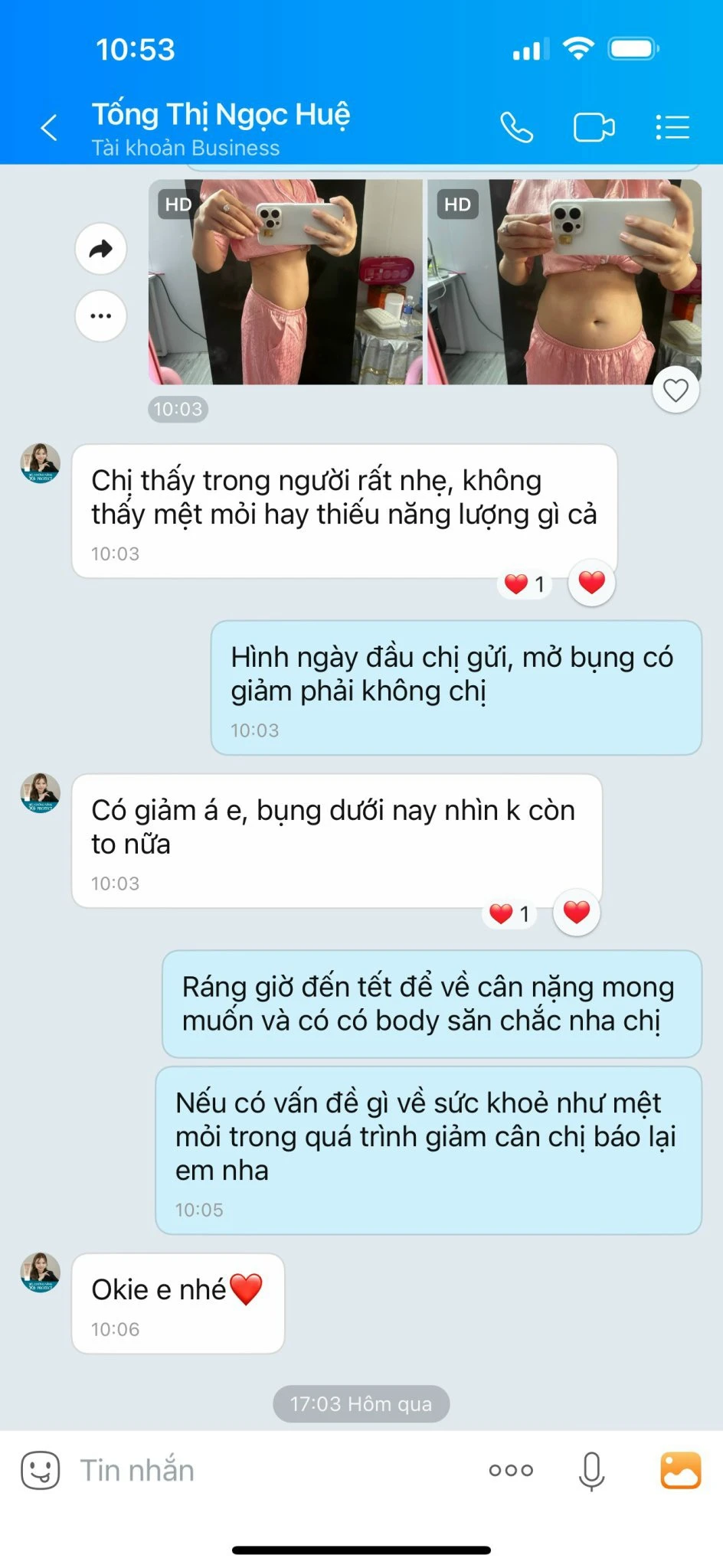Open the emoji sticker picker

coord(40,1469)
